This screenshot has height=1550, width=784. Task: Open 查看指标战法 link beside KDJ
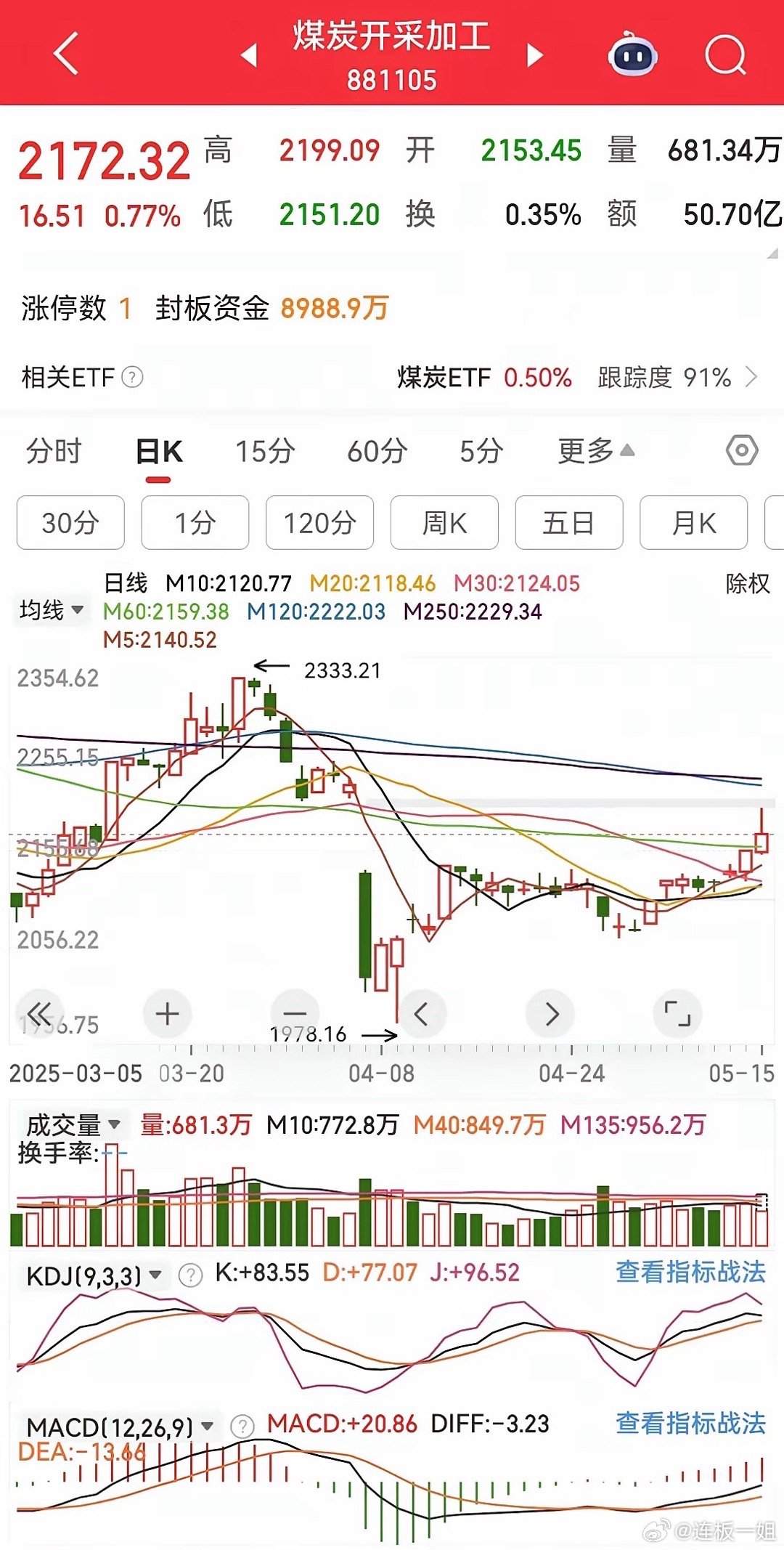point(690,1273)
